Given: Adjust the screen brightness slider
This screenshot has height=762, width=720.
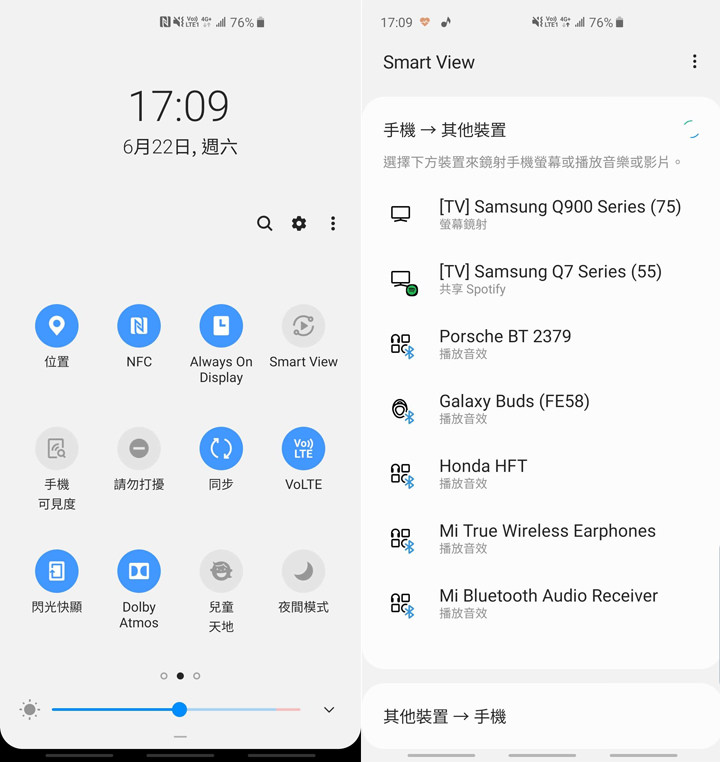Looking at the screenshot, I should pos(179,710).
